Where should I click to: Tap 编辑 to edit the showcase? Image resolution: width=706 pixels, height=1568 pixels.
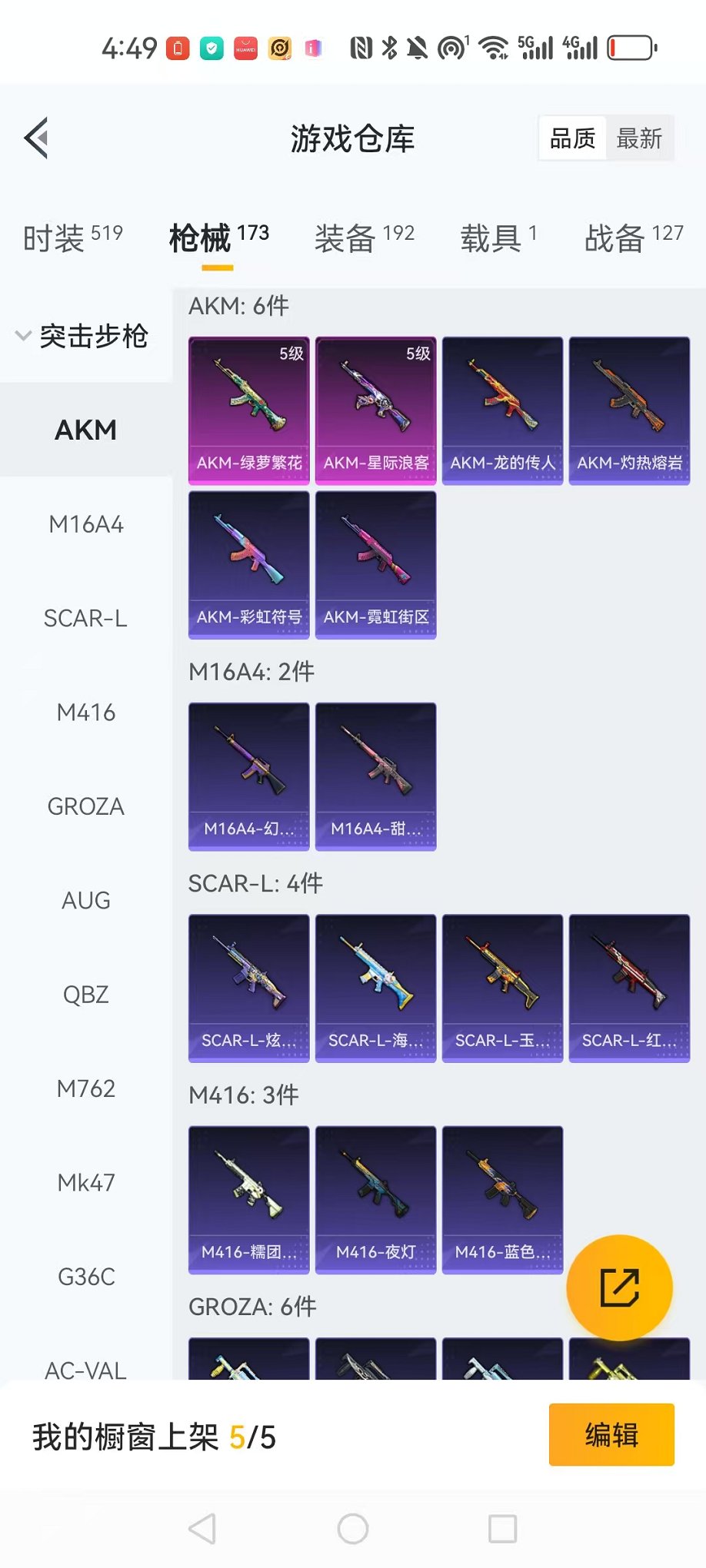[611, 1435]
